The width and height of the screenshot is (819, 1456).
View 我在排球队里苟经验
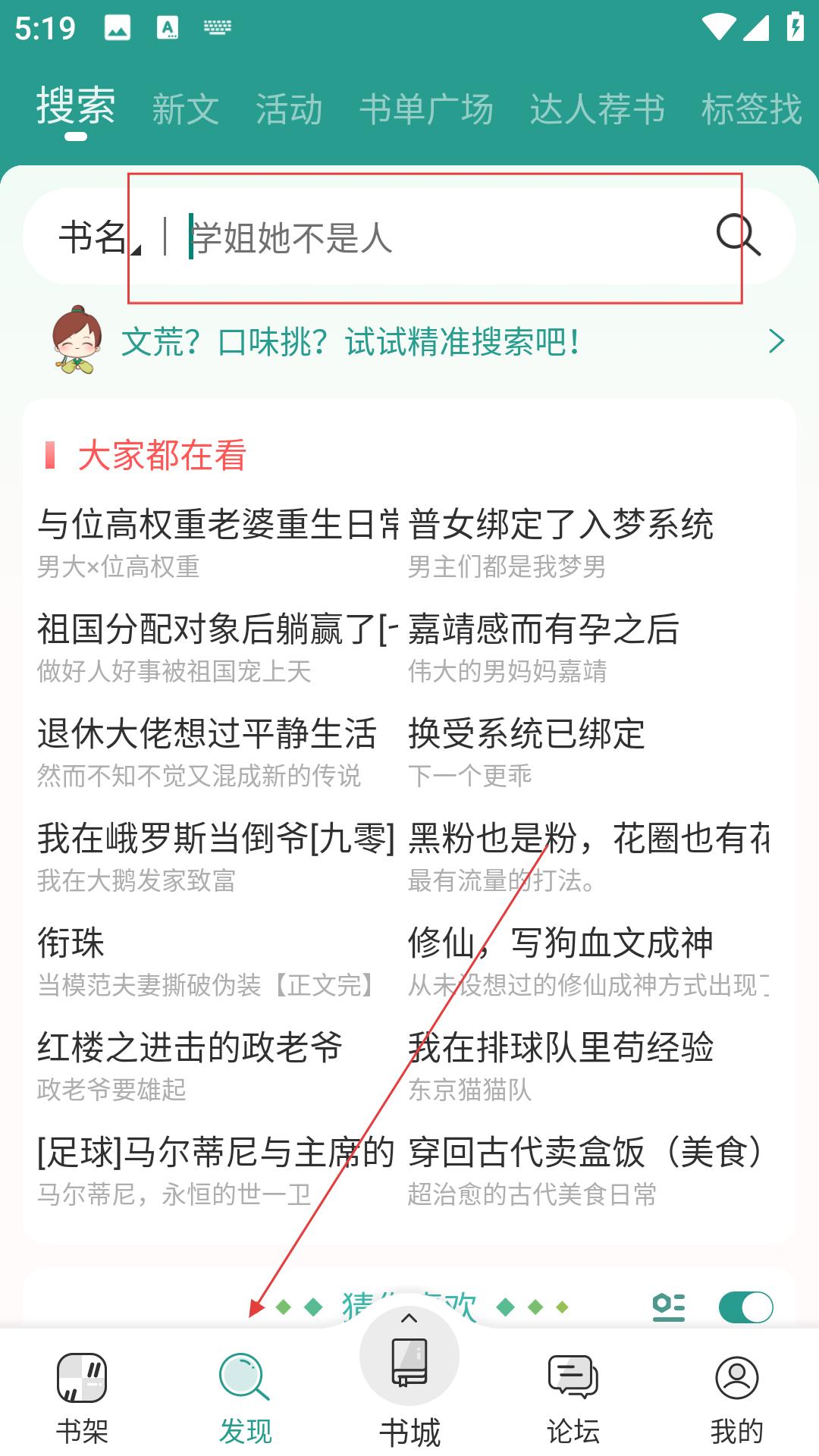tap(560, 1048)
